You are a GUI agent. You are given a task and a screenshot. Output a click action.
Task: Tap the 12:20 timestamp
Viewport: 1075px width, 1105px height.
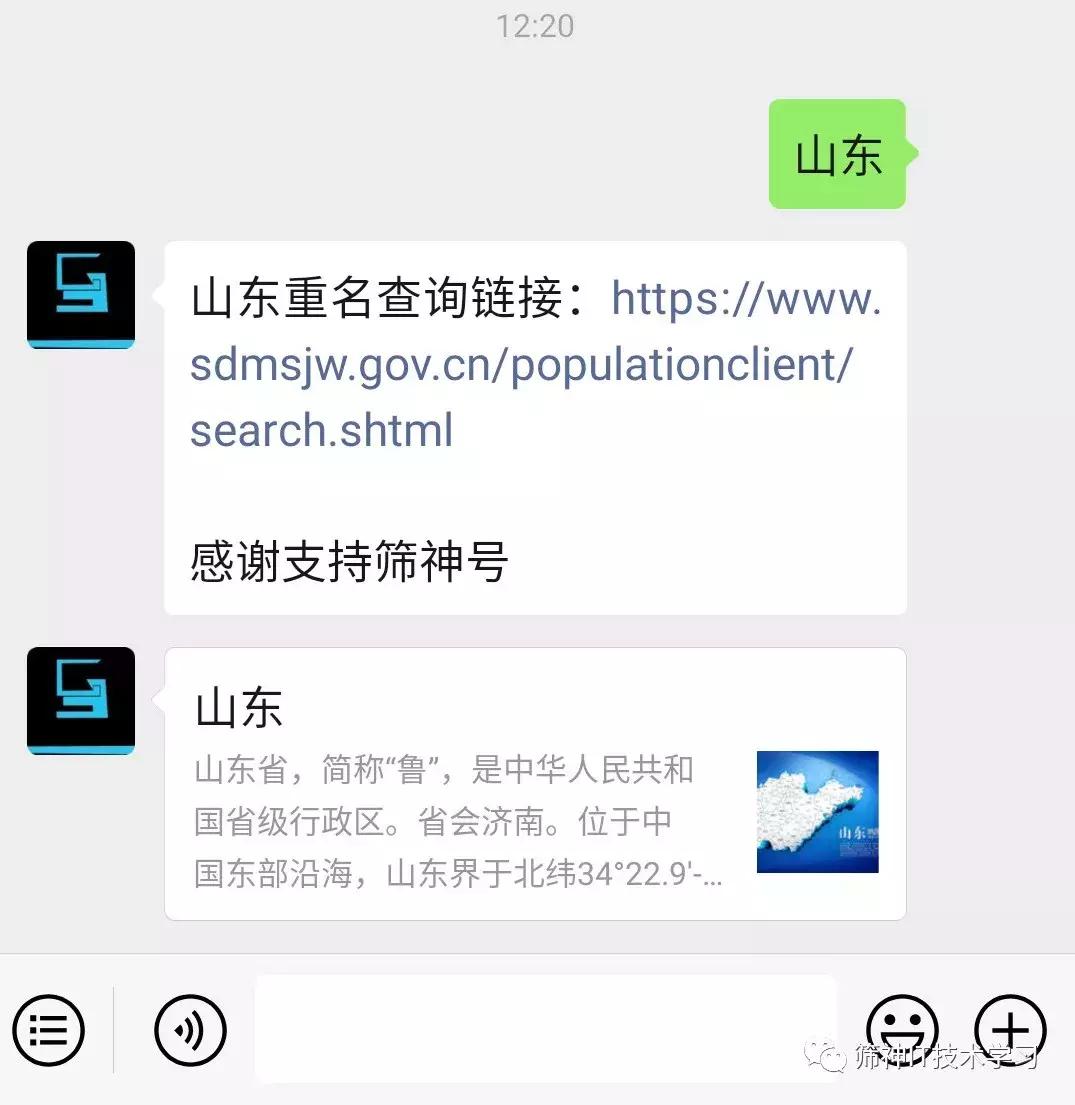[537, 27]
